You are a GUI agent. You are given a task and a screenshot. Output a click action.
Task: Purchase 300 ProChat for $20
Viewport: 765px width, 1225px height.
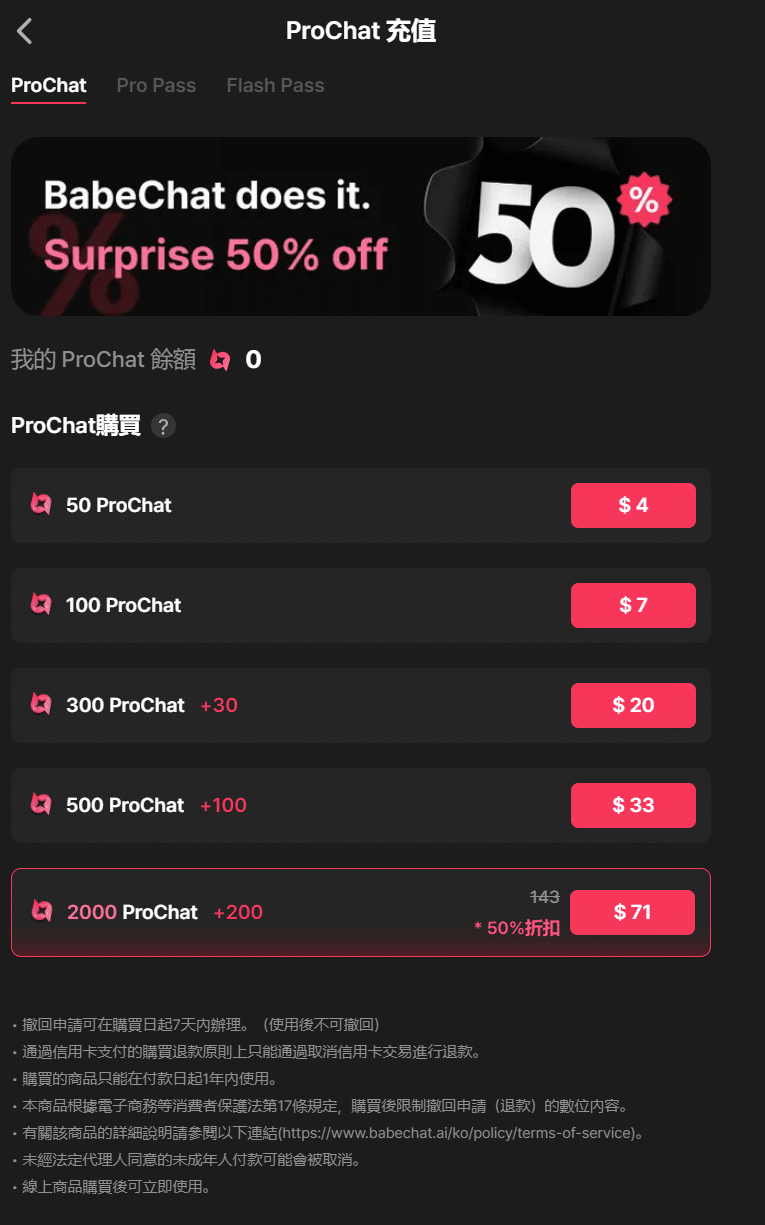tap(633, 705)
